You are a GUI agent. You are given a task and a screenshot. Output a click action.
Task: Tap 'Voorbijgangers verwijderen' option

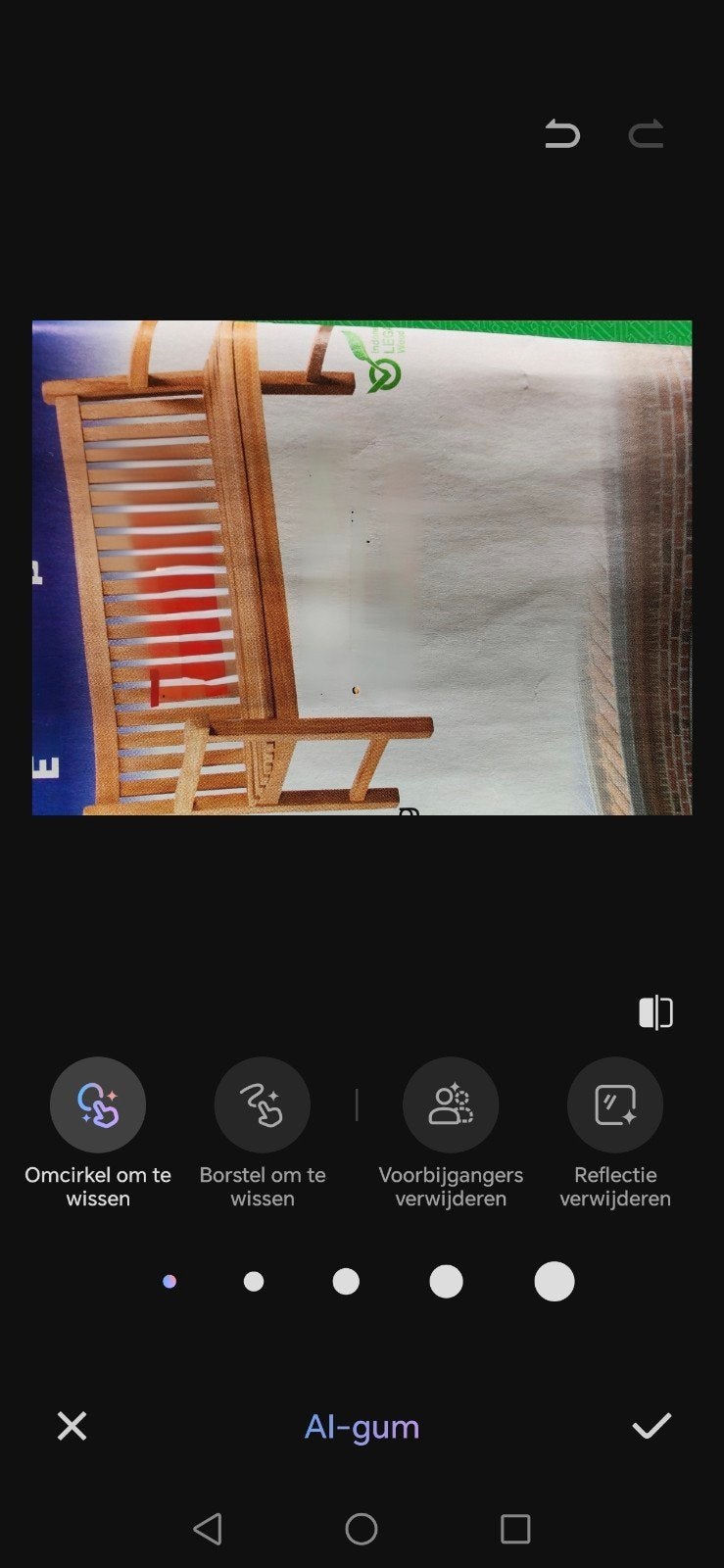(x=451, y=1104)
